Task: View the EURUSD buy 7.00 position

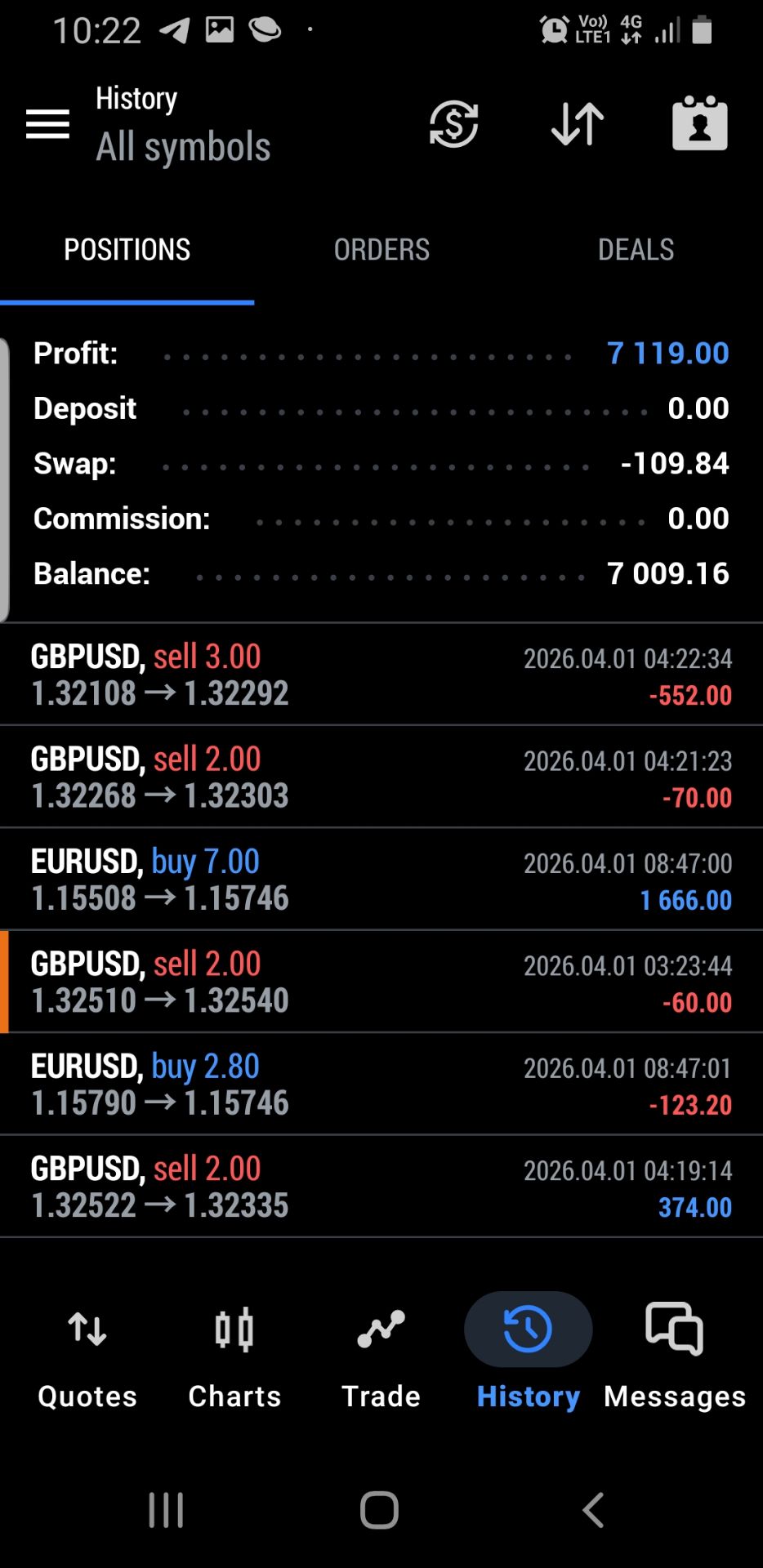Action: click(381, 880)
